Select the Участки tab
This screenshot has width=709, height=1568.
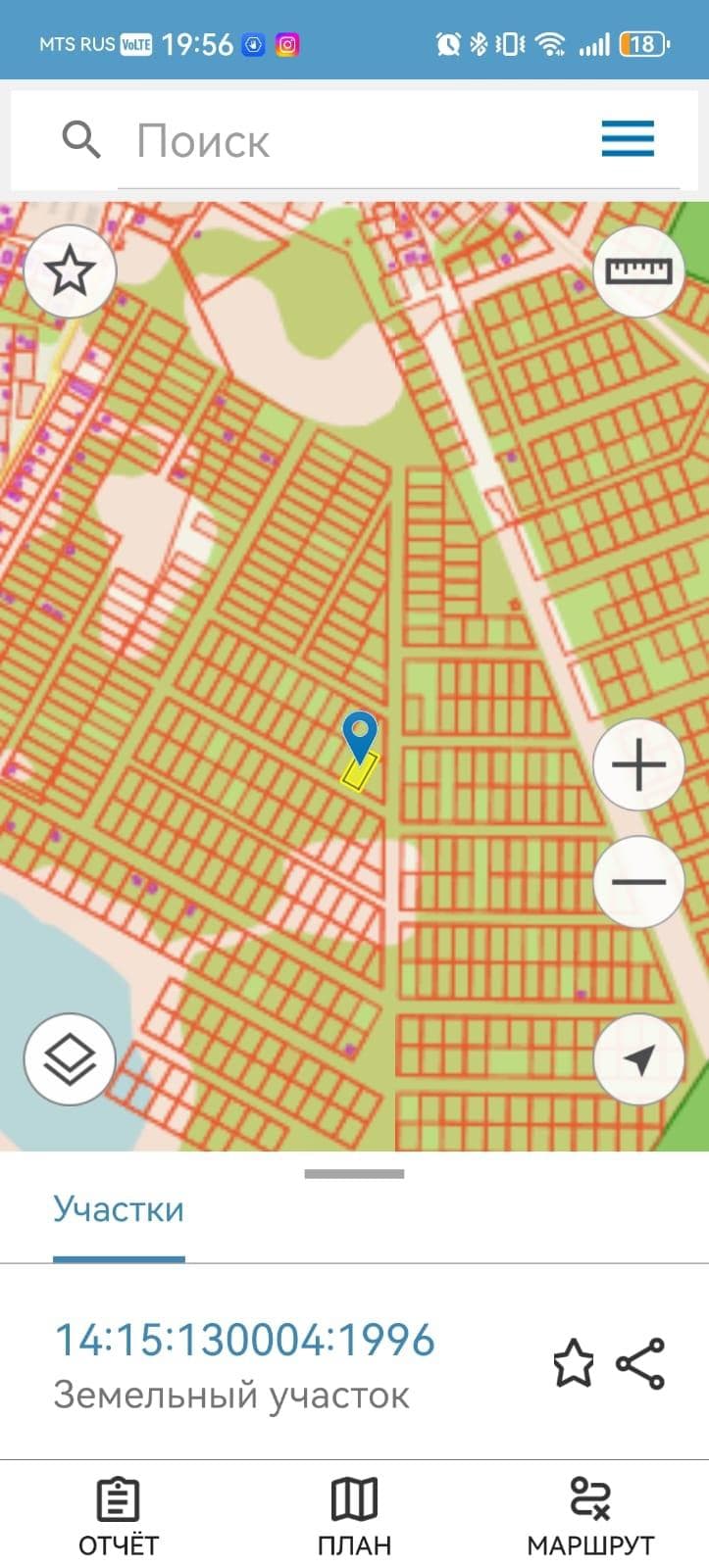click(119, 1209)
